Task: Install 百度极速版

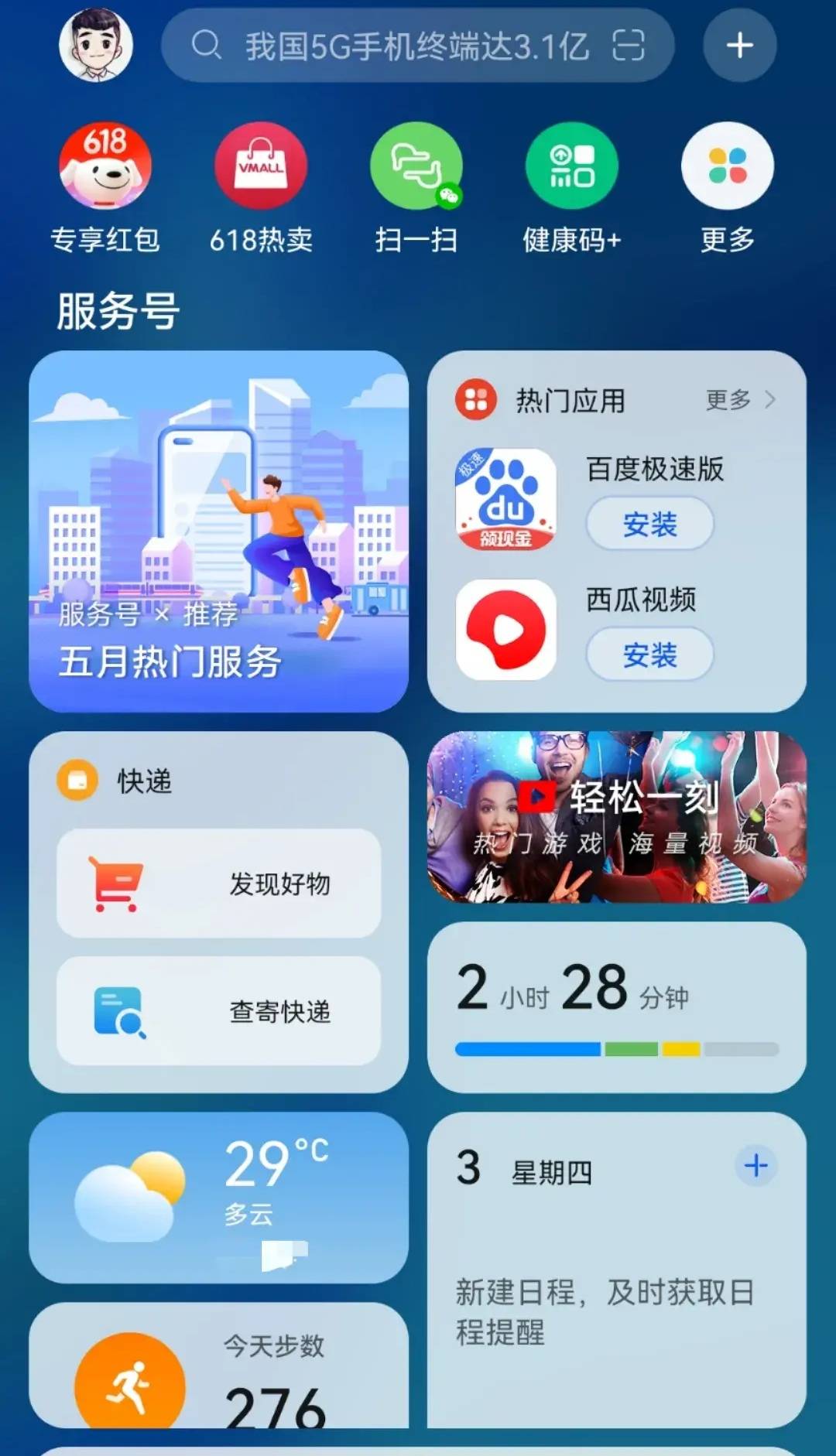Action: click(x=649, y=525)
